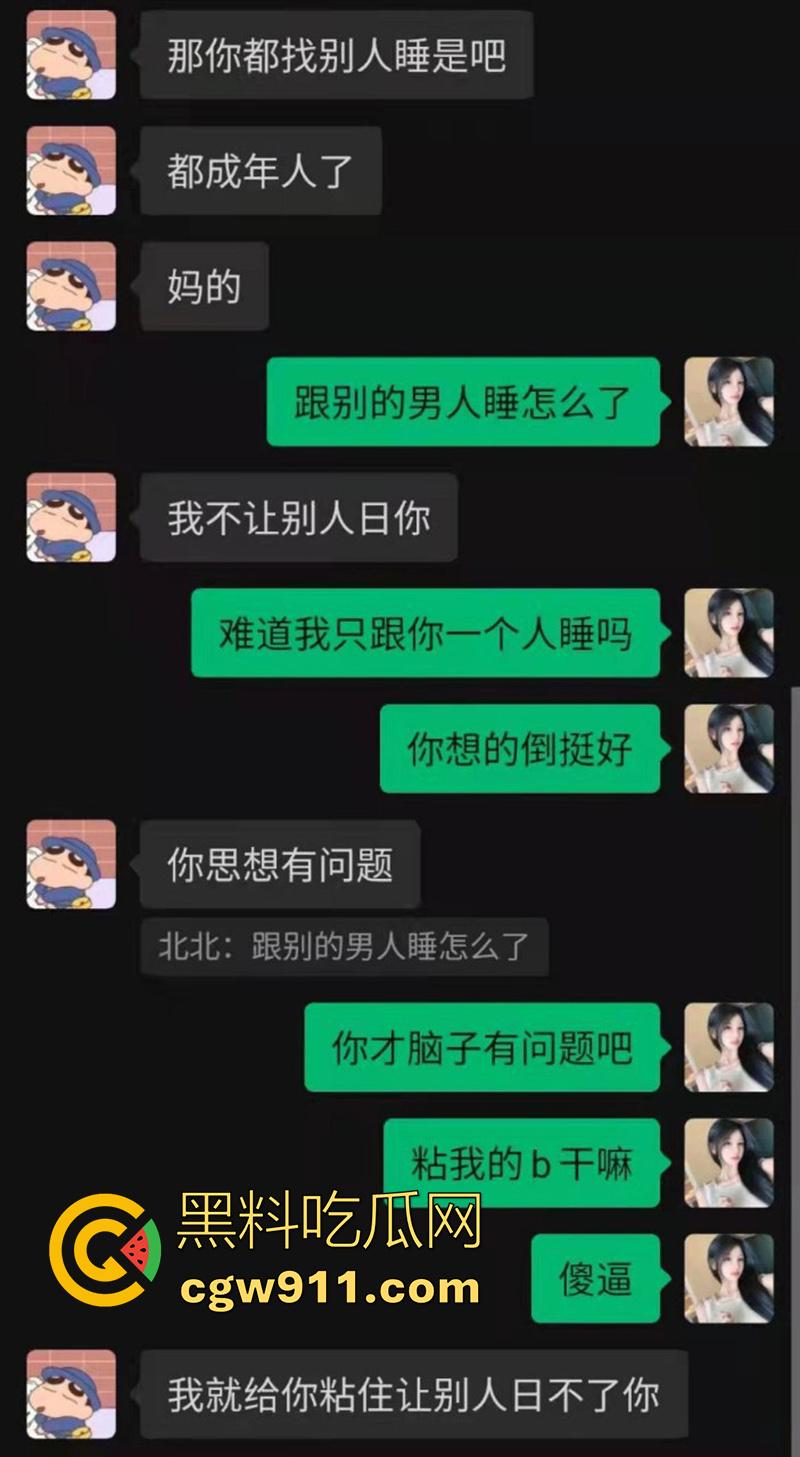Click the Shin-chan avatar beside "那你都找别人睡是吧"

click(x=68, y=55)
